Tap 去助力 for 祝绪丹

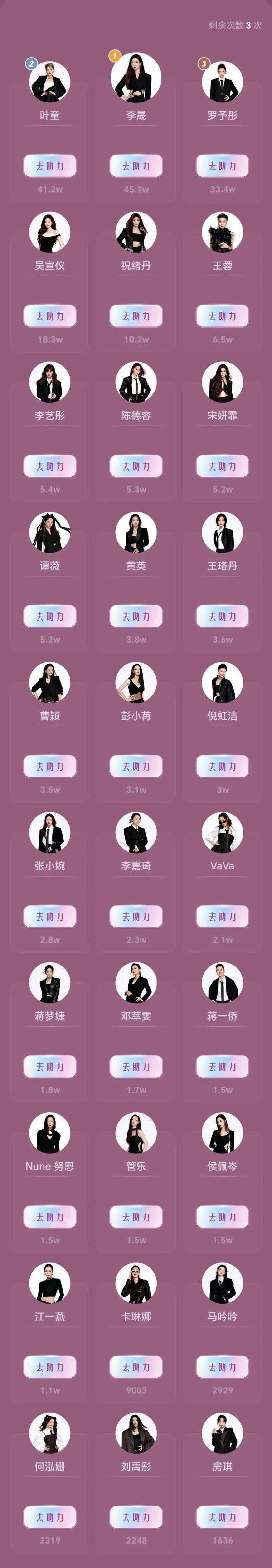click(x=136, y=316)
